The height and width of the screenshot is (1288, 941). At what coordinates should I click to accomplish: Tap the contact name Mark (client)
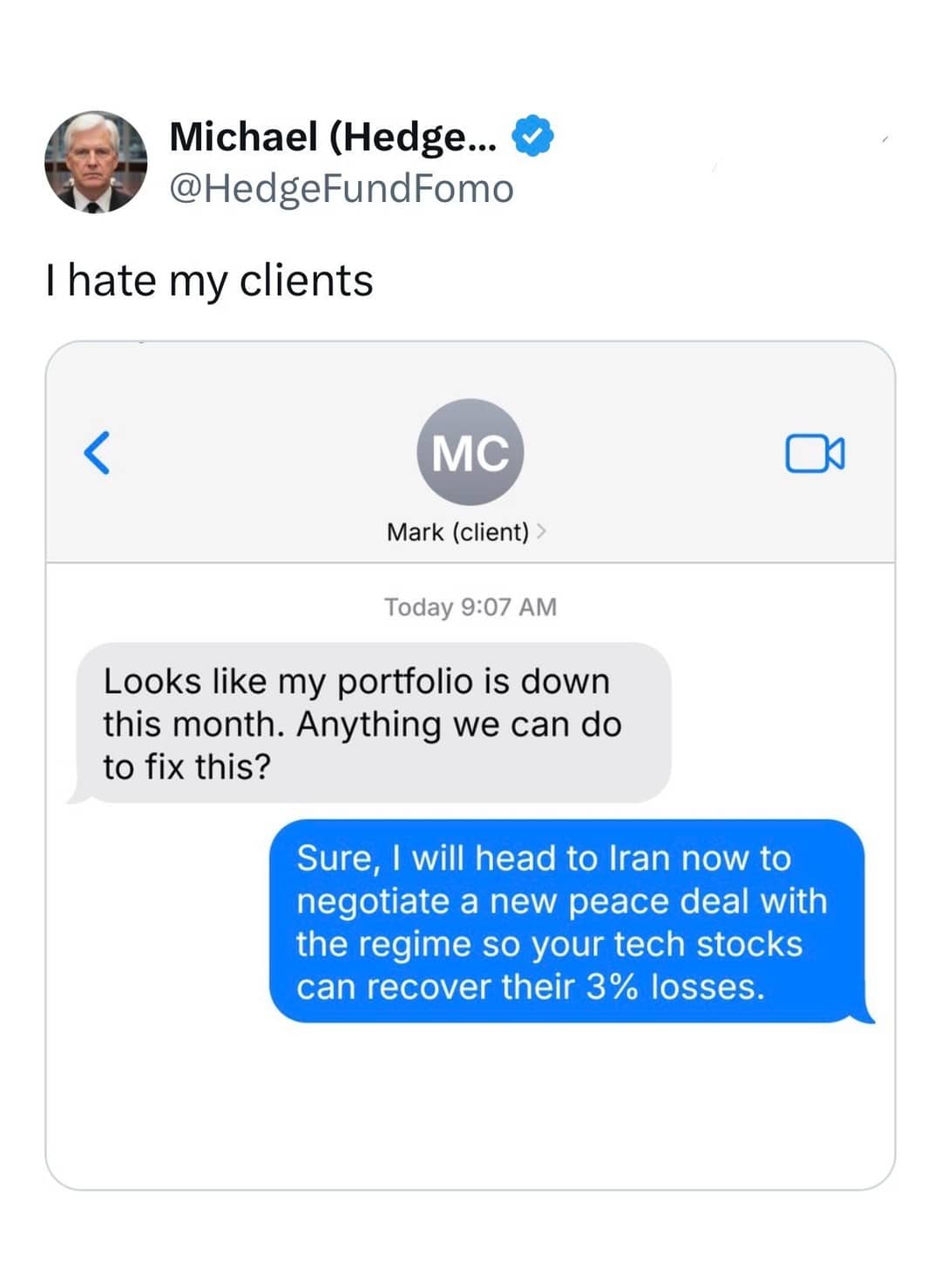[x=457, y=531]
